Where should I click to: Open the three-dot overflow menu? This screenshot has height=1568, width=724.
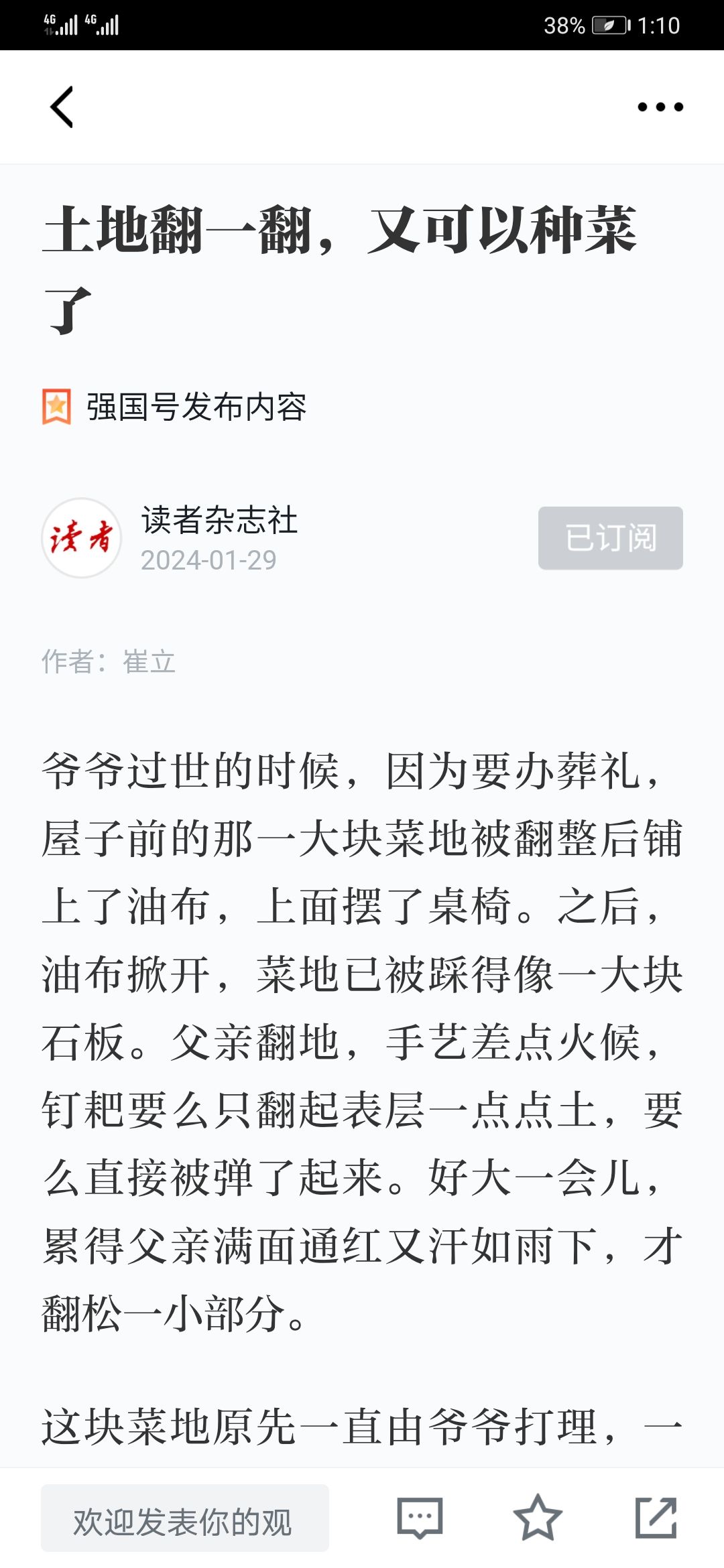tap(660, 107)
